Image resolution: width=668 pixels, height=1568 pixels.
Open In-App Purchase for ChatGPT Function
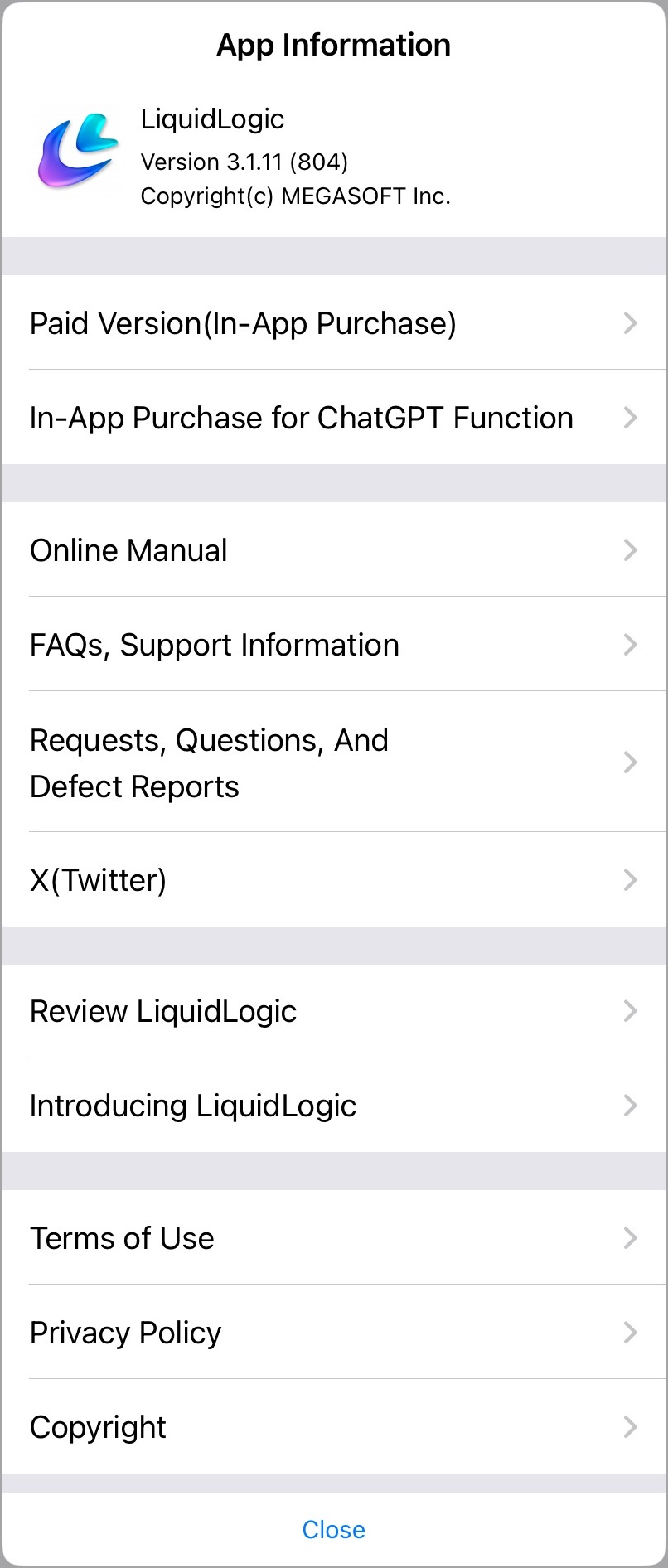coord(300,418)
